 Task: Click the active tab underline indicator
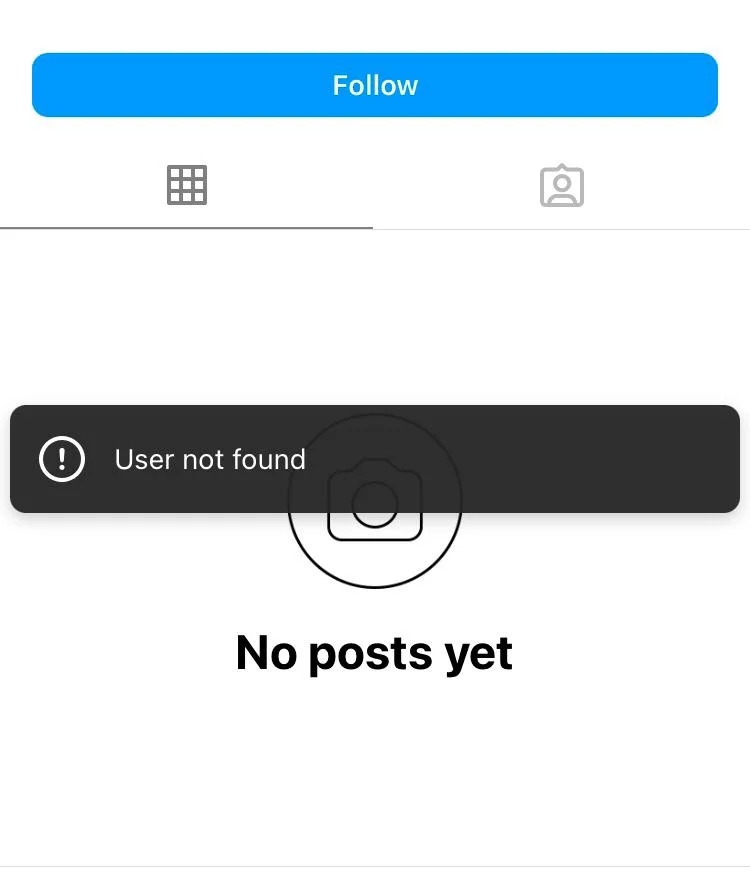(x=185, y=228)
